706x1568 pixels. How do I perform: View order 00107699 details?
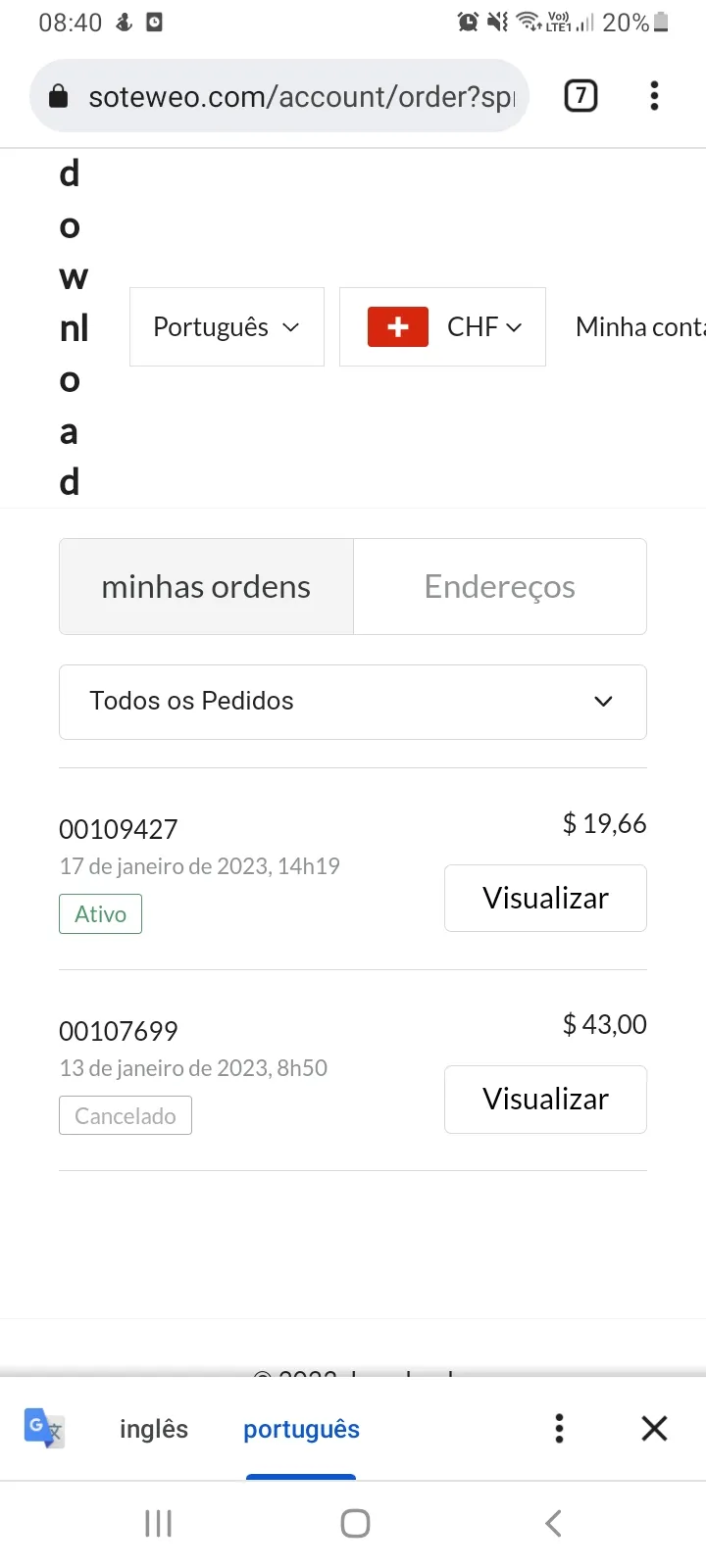(x=545, y=1100)
